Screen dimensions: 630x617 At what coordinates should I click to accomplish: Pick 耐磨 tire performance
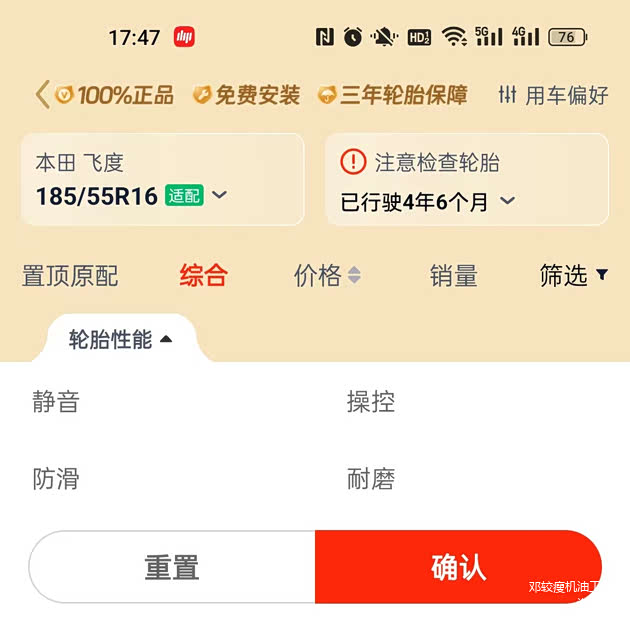(x=371, y=479)
